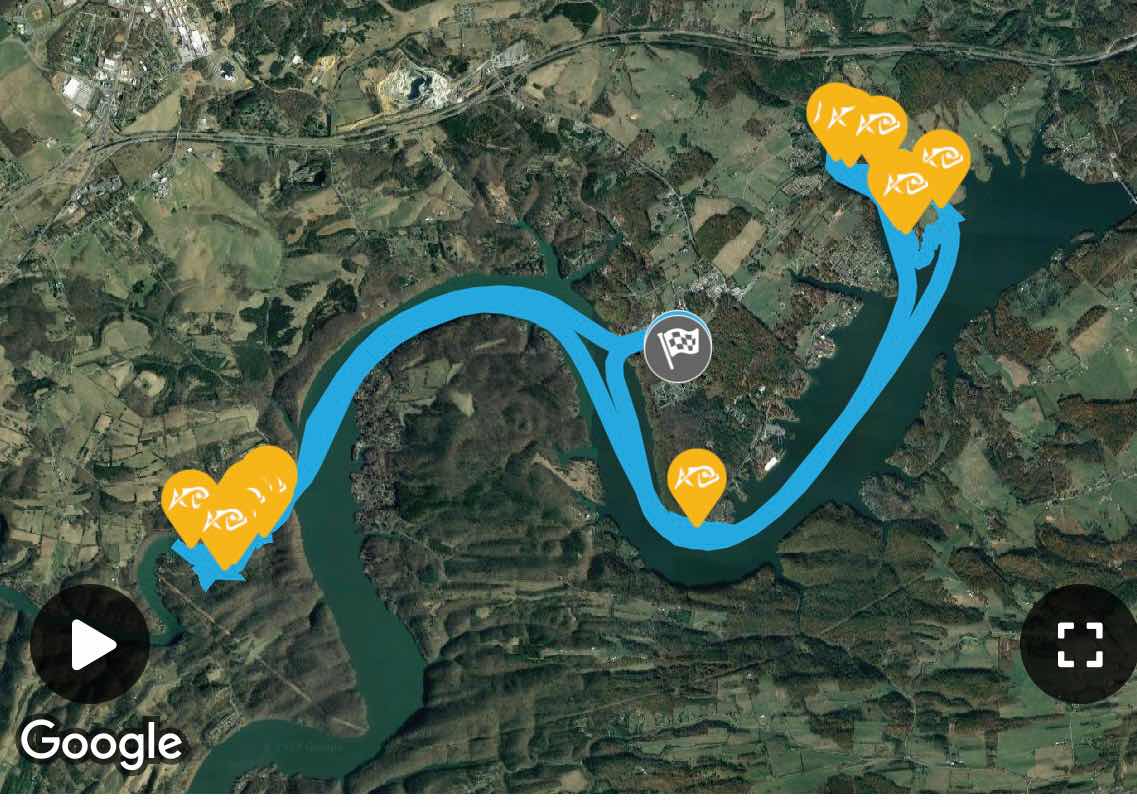This screenshot has width=1137, height=807.
Task: Play the trip route animation
Action: [90, 645]
